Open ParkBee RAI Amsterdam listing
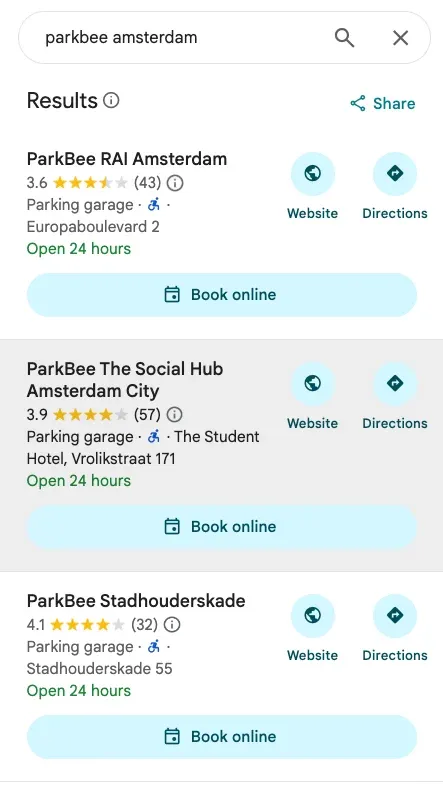This screenshot has width=443, height=787. coord(126,159)
